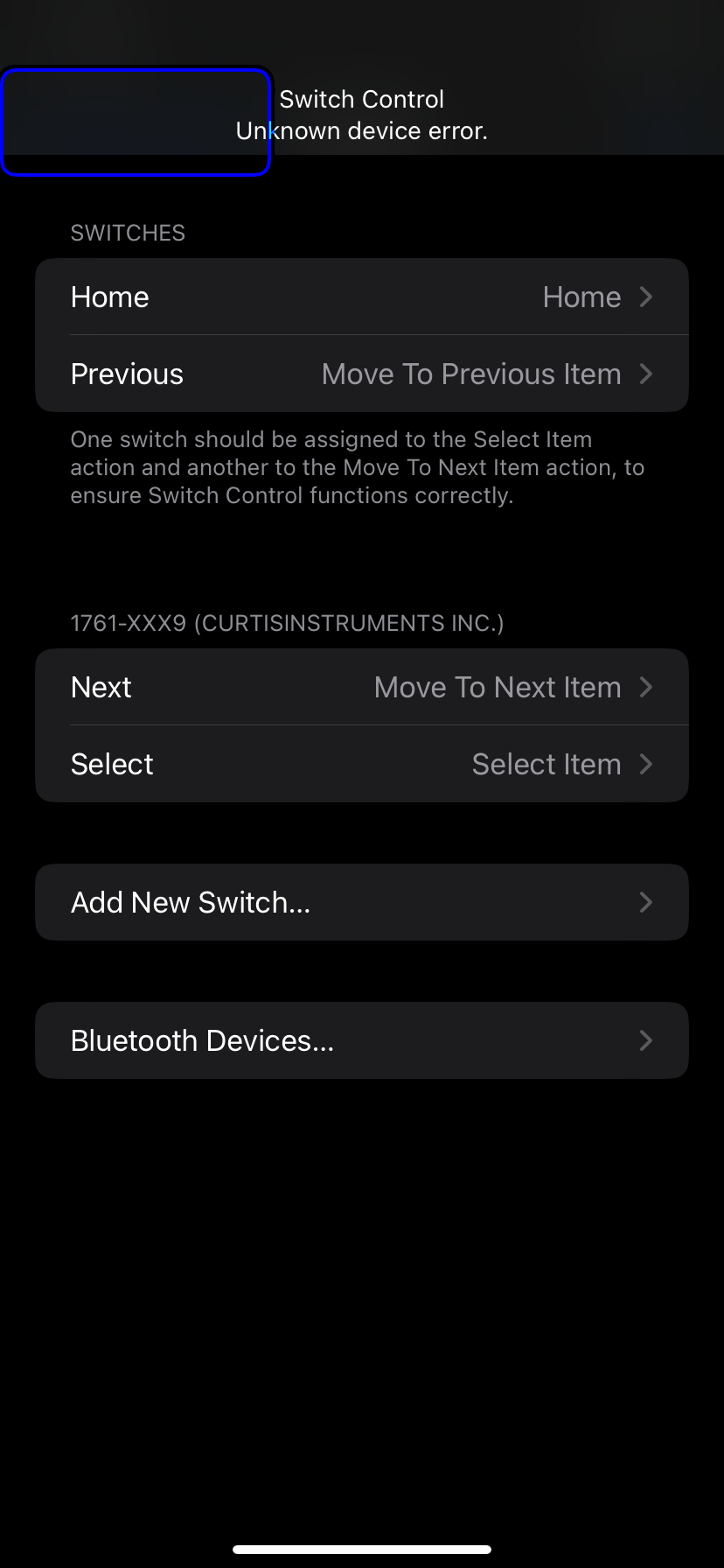Image resolution: width=724 pixels, height=1568 pixels.
Task: Open Bluetooth Devices
Action: click(361, 1040)
